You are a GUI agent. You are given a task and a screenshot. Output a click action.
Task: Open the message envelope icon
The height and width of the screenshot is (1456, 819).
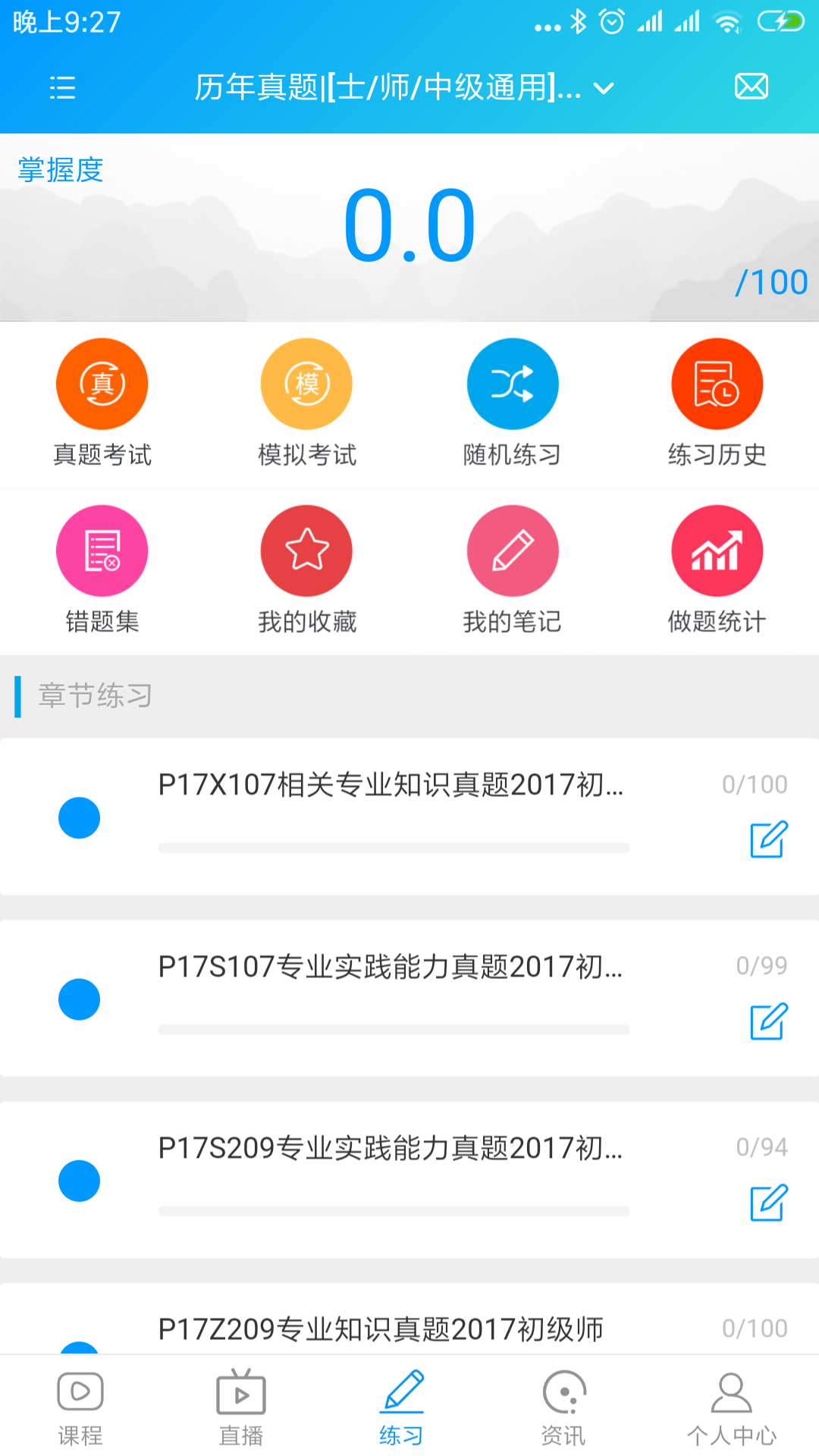click(751, 86)
